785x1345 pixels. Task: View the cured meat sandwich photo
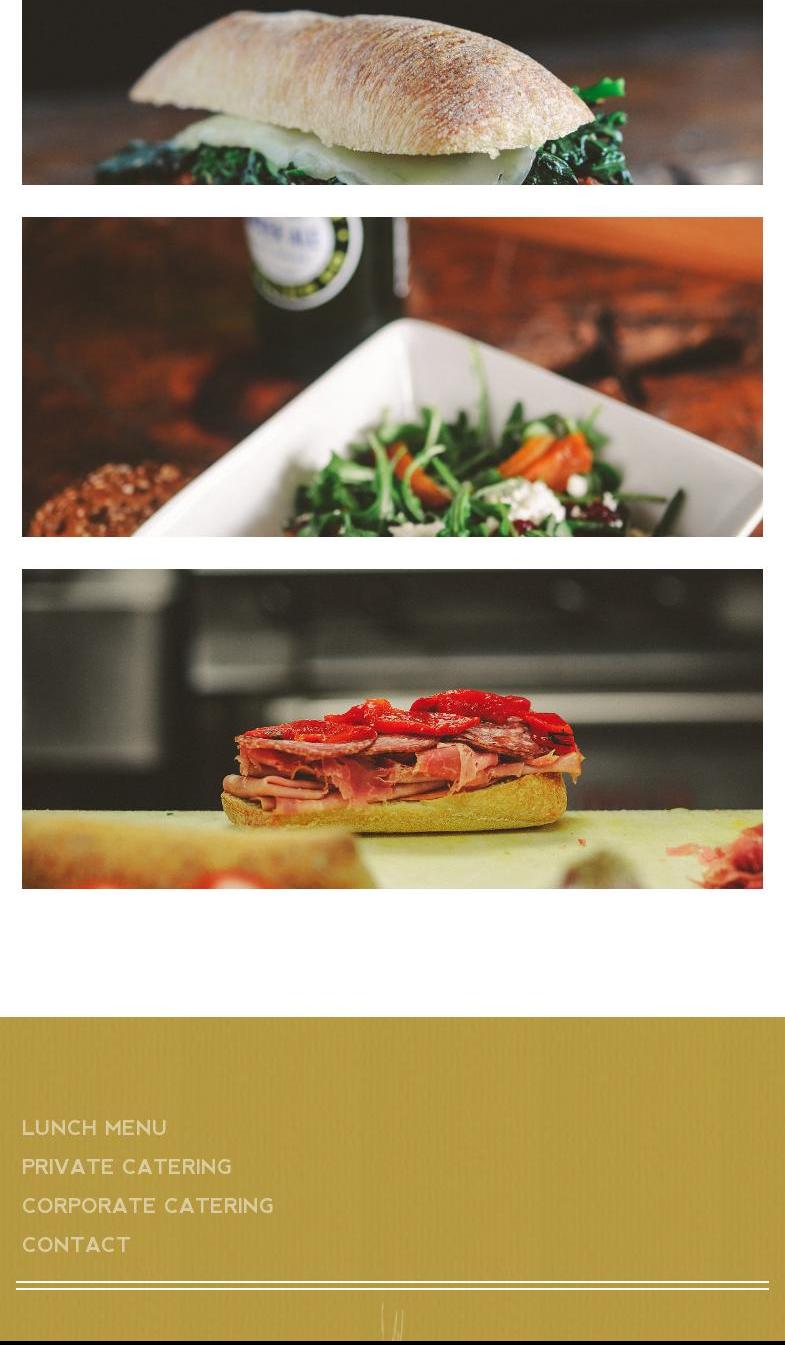pyautogui.click(x=392, y=729)
